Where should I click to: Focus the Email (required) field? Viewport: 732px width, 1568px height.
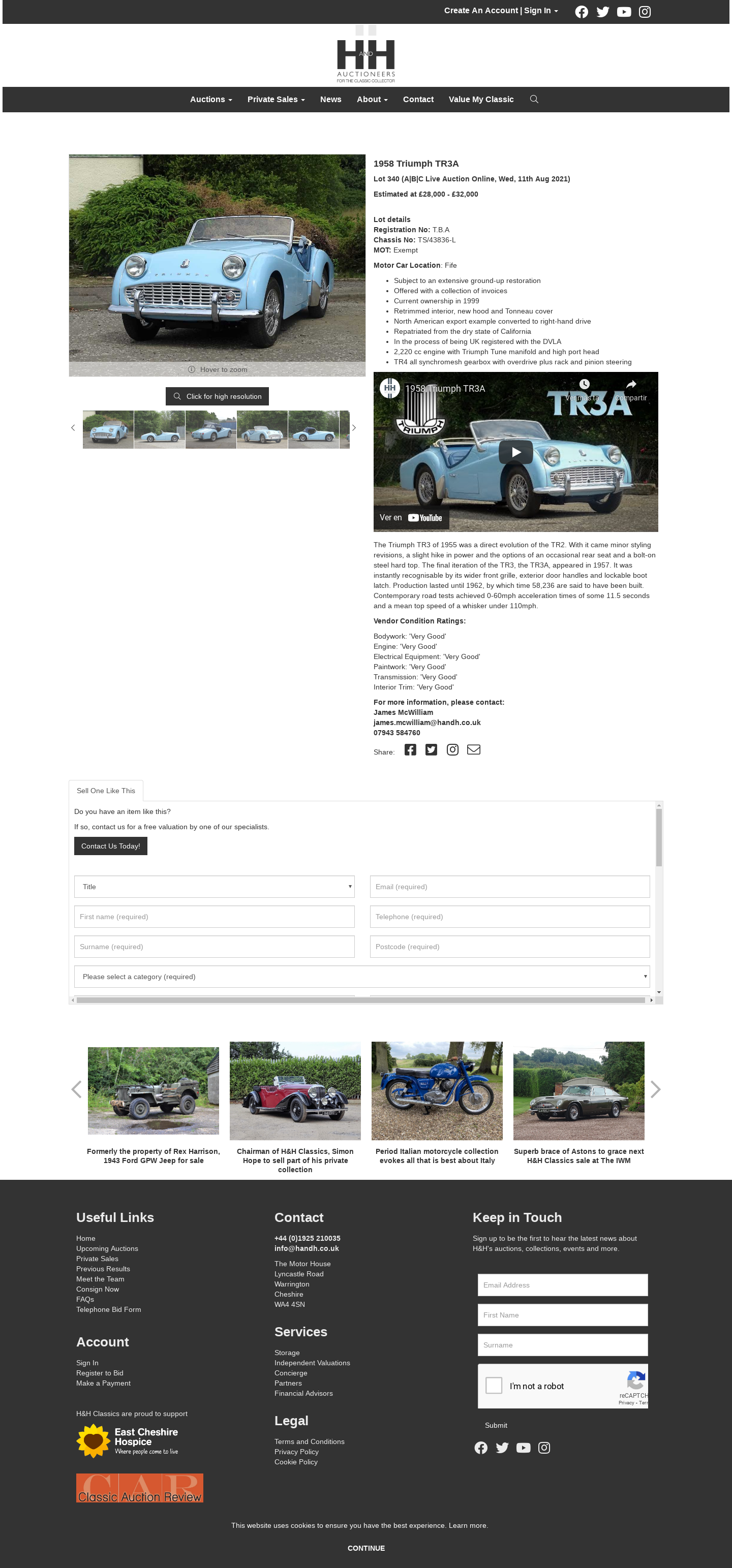tap(509, 886)
